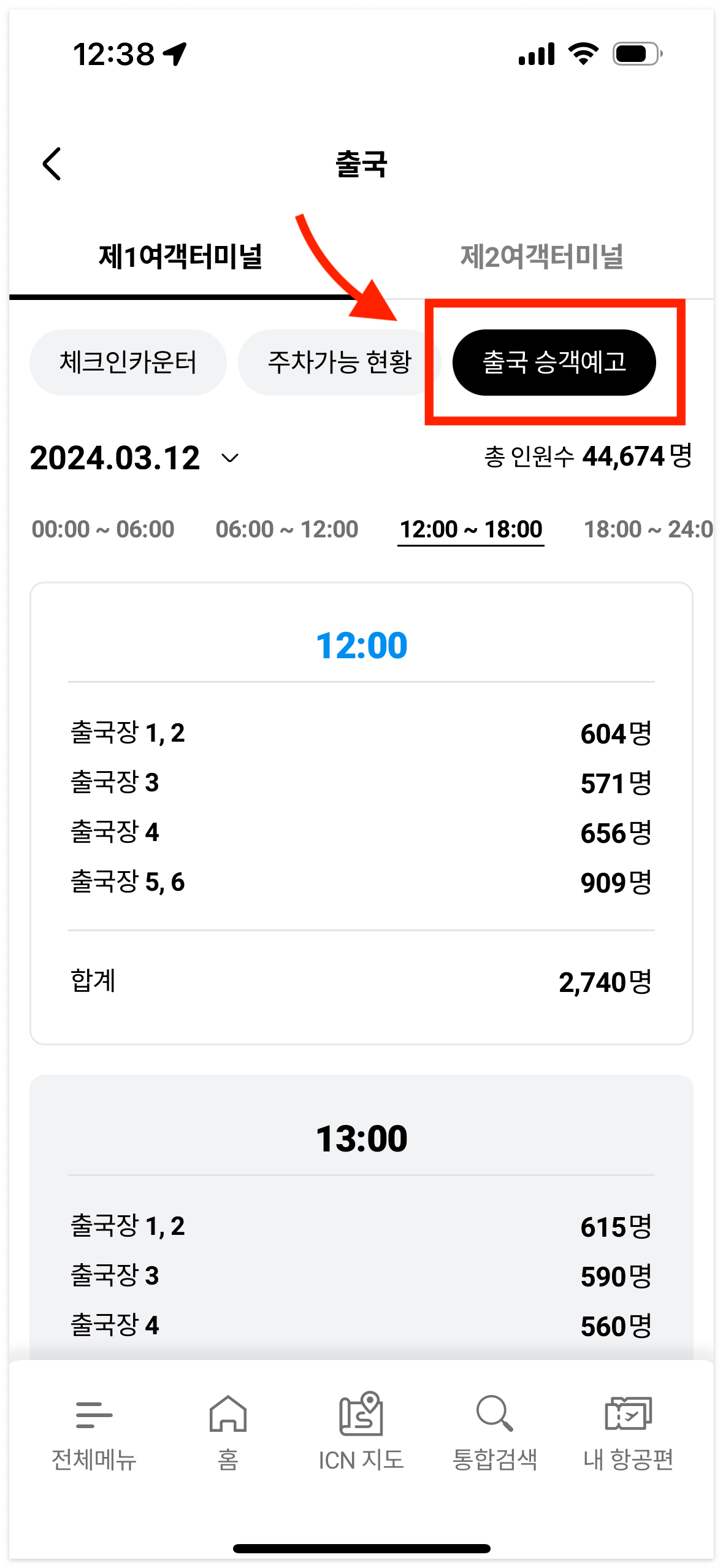Switch to the 제2여객터미널 tab

(x=542, y=258)
